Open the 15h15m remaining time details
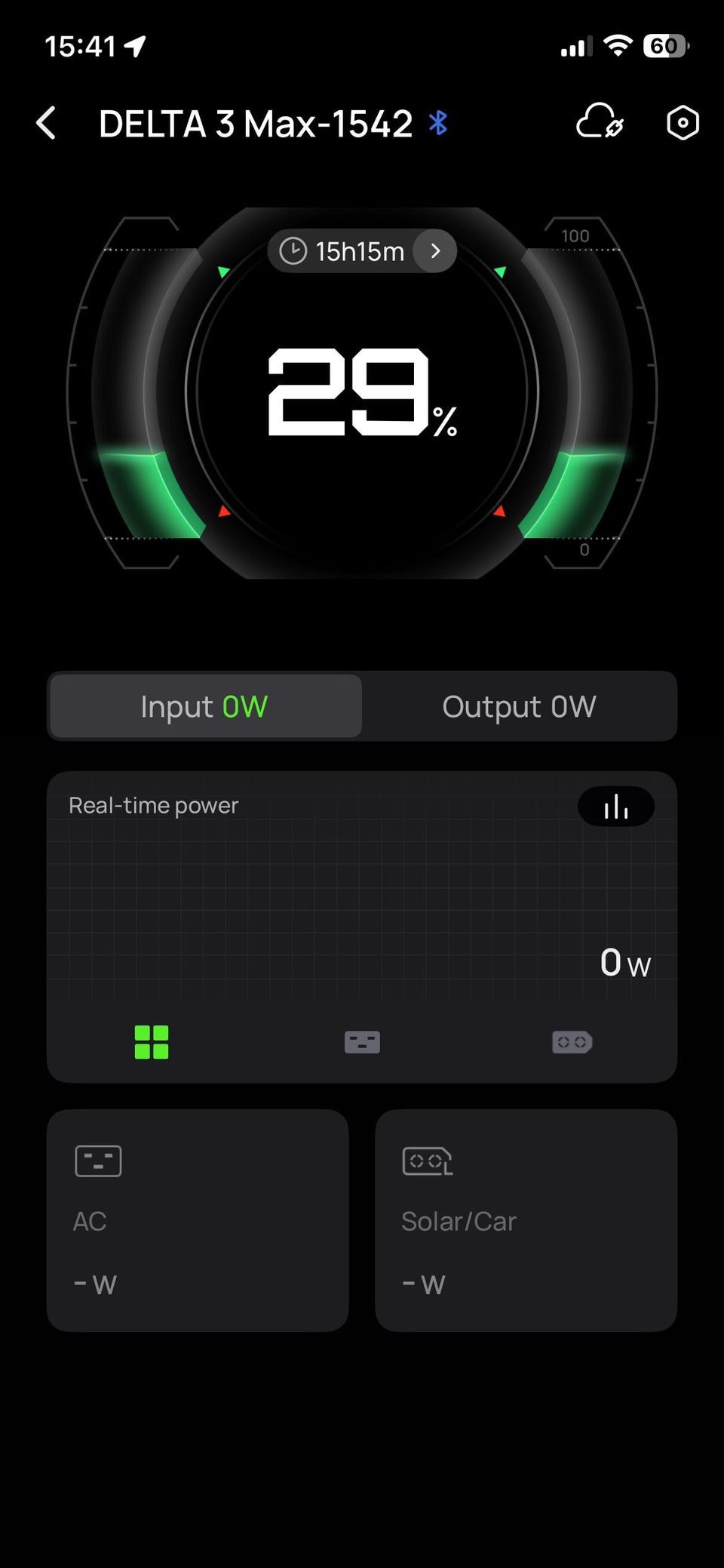This screenshot has width=724, height=1568. [x=362, y=251]
